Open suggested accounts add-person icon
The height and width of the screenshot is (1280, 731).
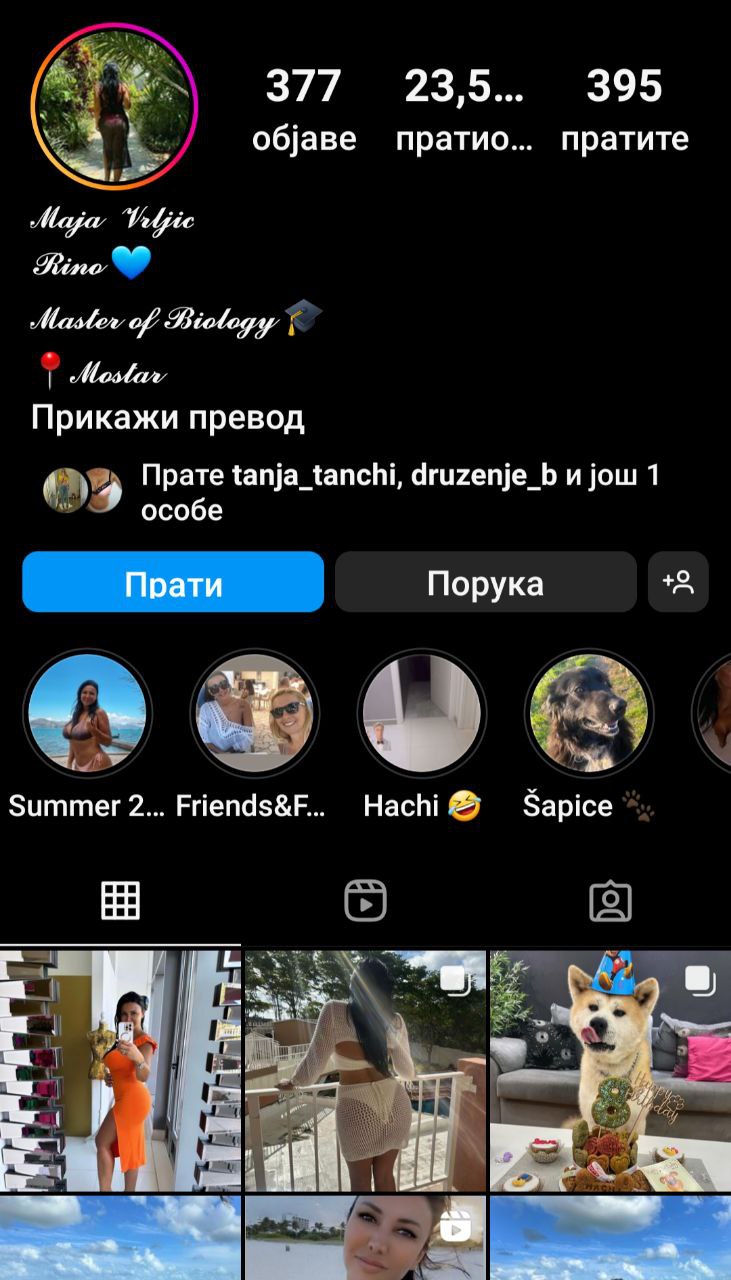[x=678, y=582]
